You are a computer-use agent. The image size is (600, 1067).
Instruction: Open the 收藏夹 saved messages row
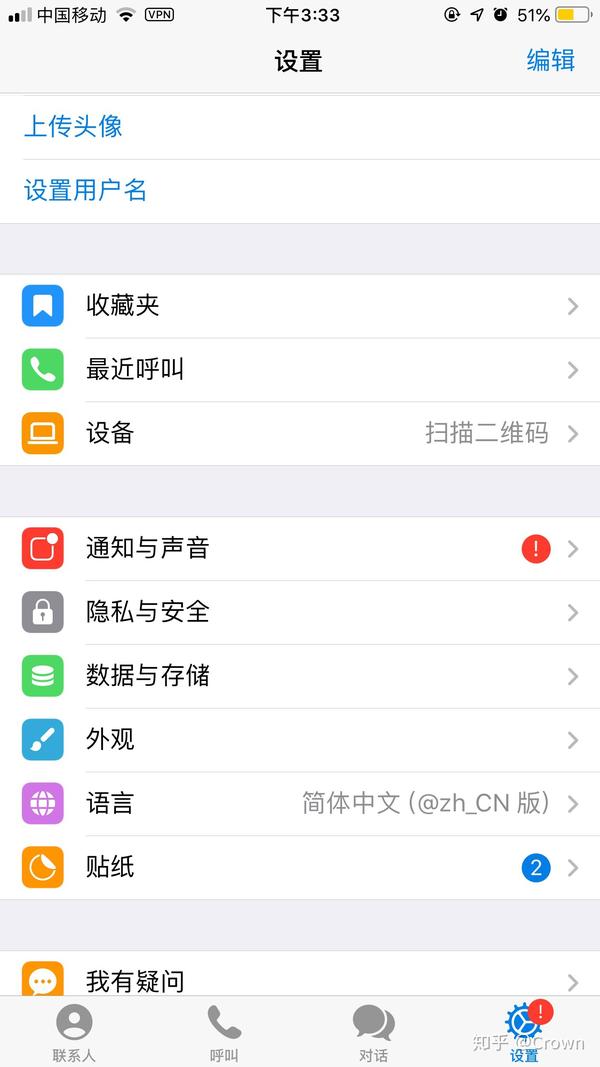tap(300, 306)
